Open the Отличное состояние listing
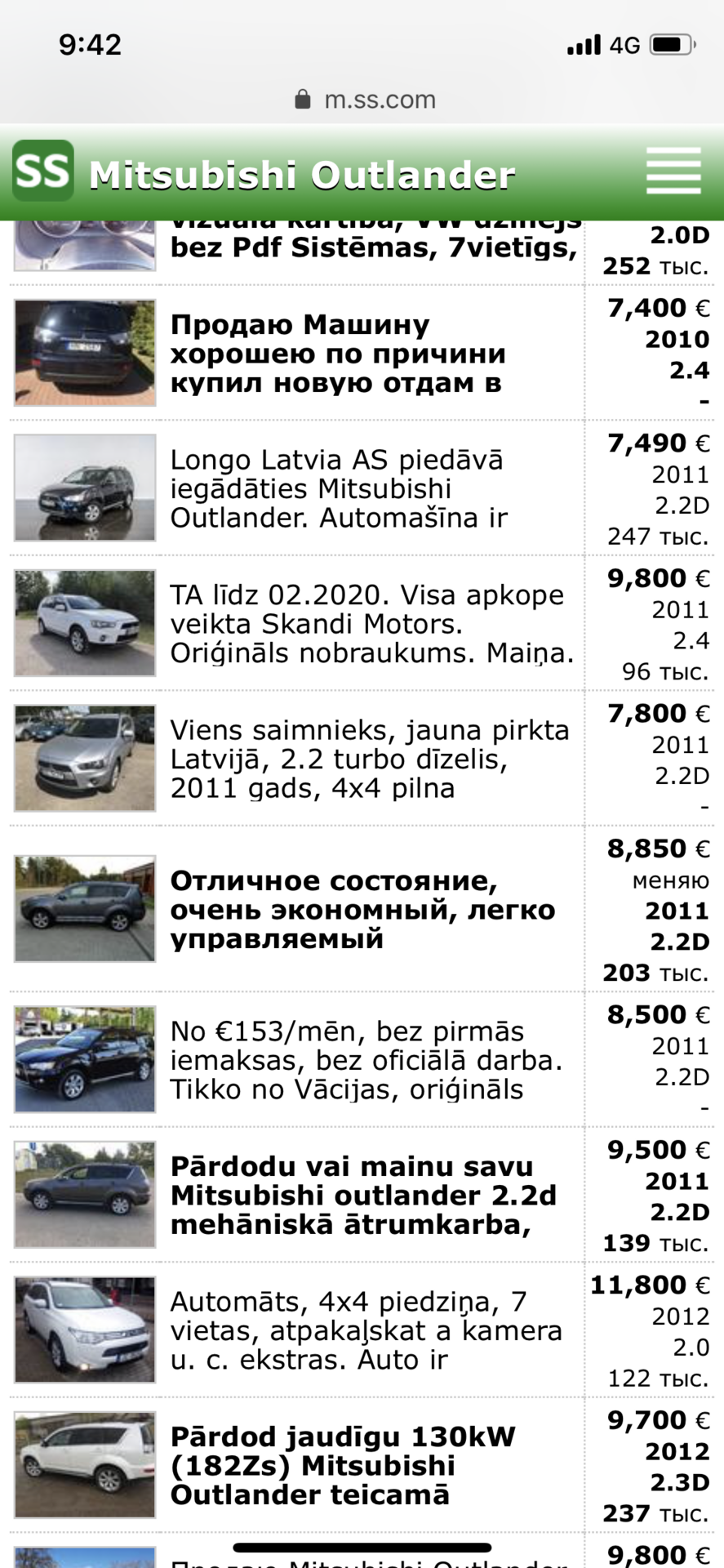Viewport: 724px width, 1568px height. pos(362,910)
